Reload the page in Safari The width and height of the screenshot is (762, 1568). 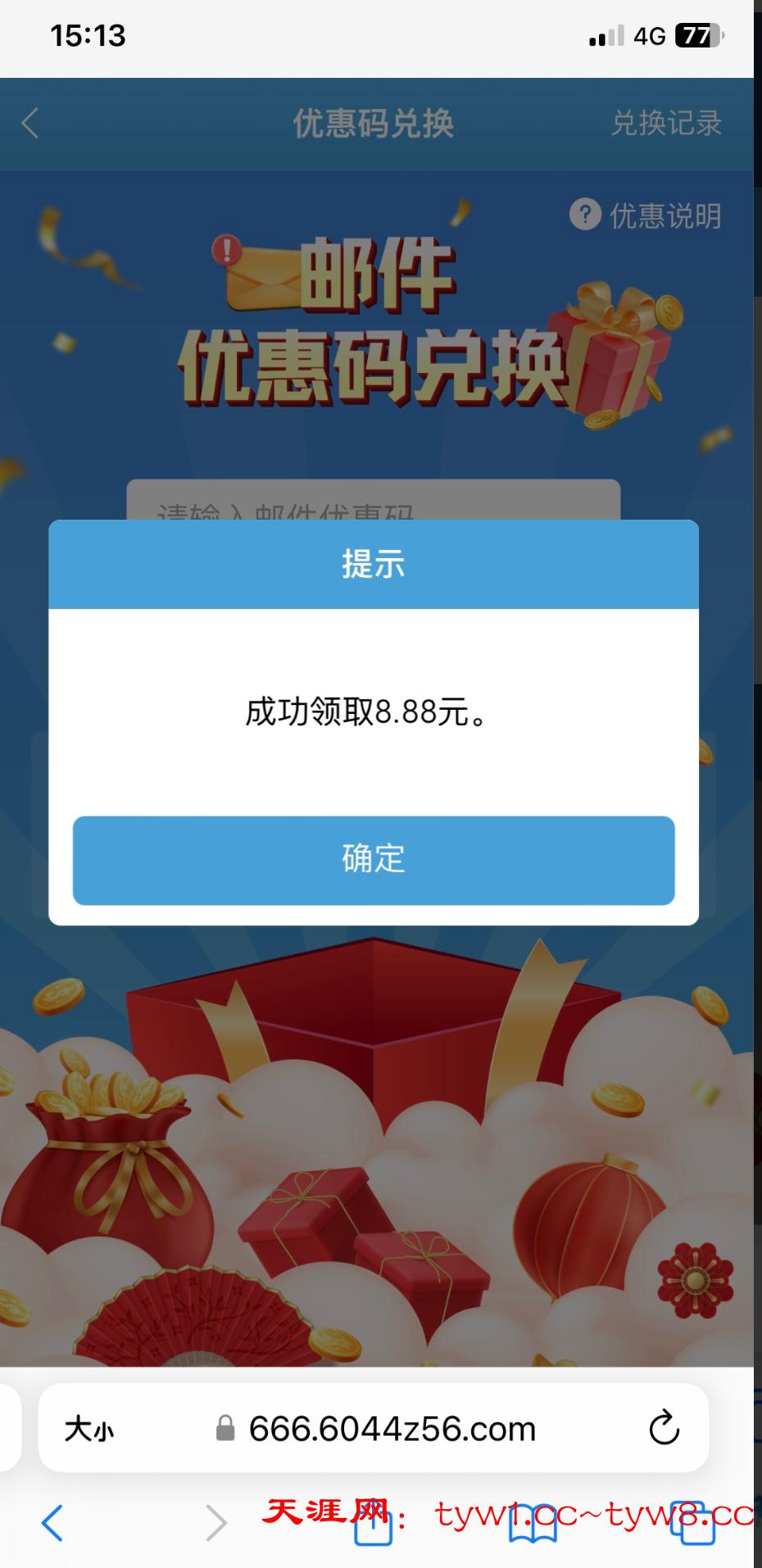664,1429
